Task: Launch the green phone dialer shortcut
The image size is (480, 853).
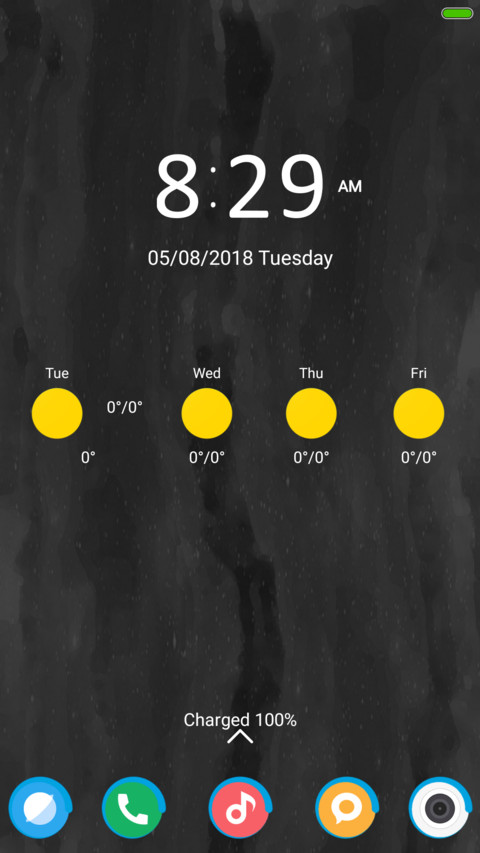Action: [134, 807]
